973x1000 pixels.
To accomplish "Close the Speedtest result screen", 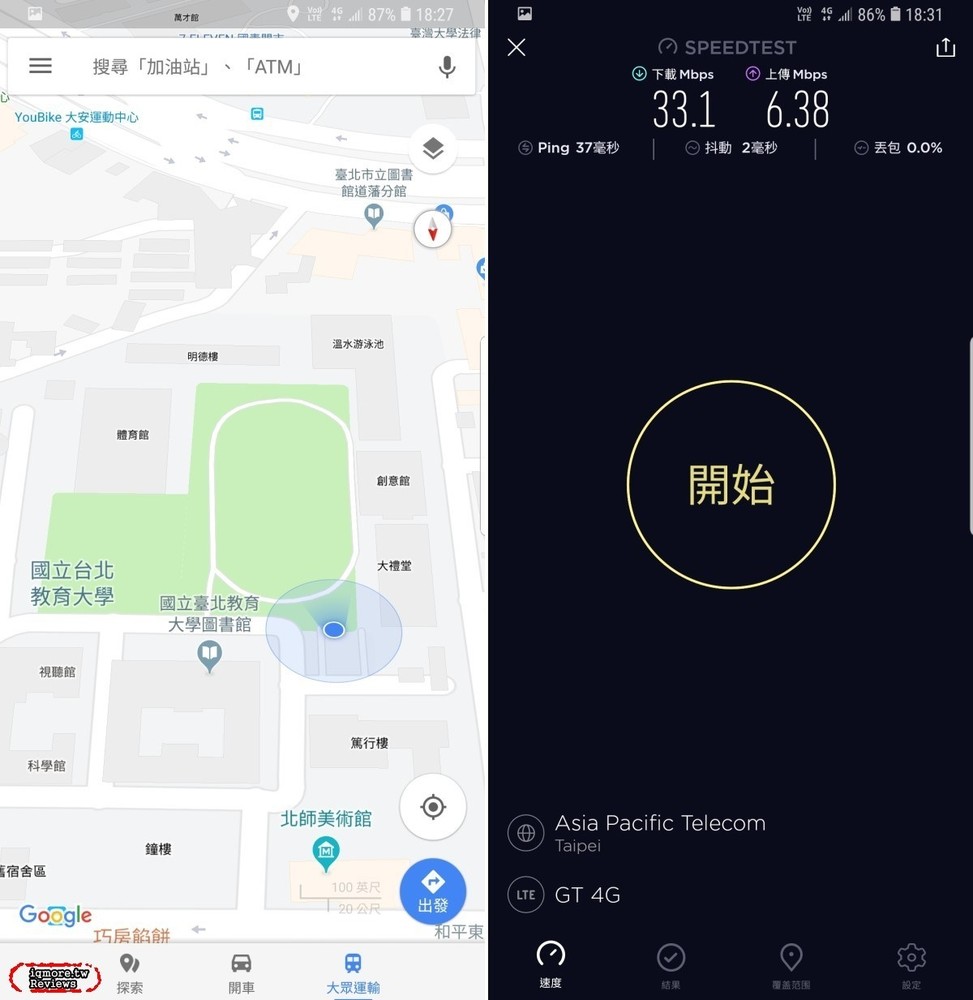I will pyautogui.click(x=516, y=47).
